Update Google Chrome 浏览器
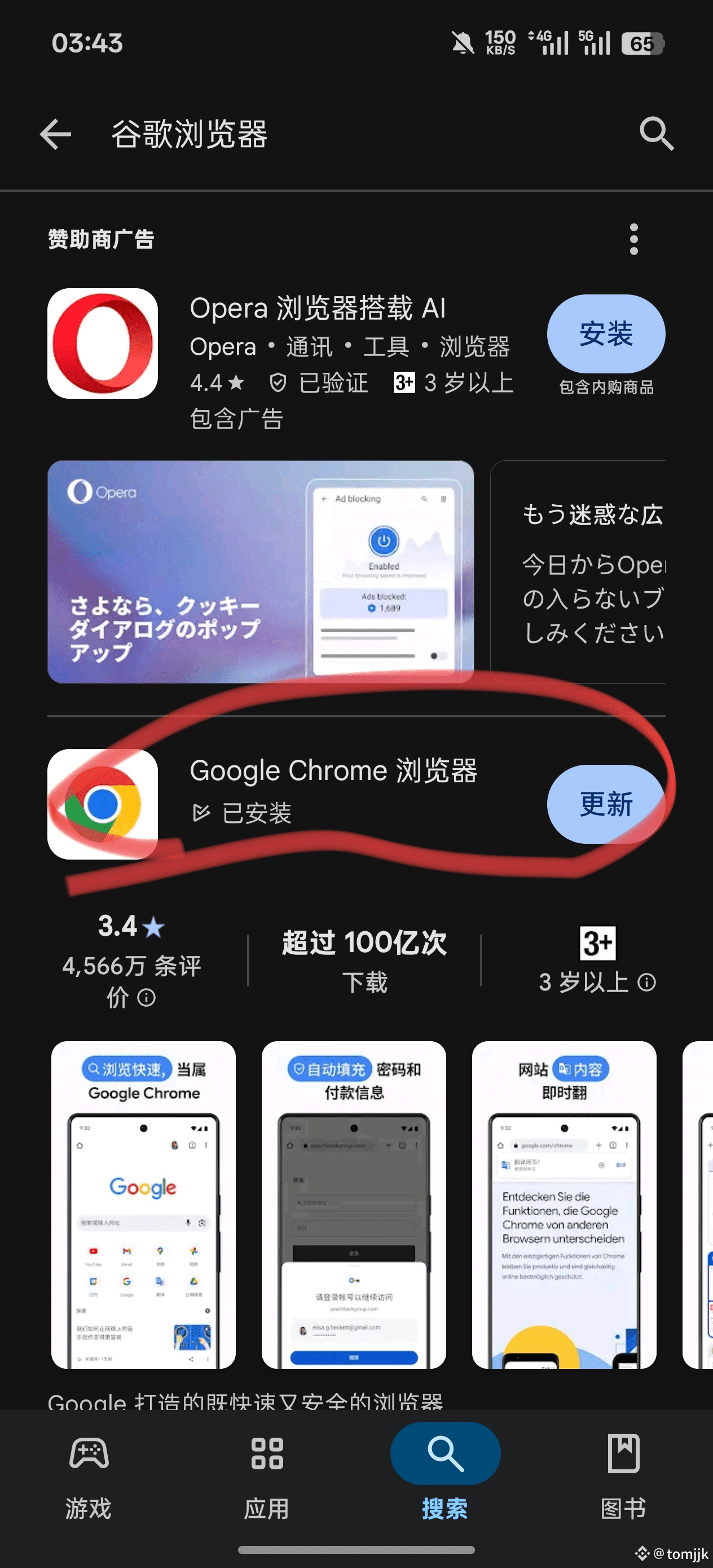This screenshot has width=713, height=1568. (605, 804)
